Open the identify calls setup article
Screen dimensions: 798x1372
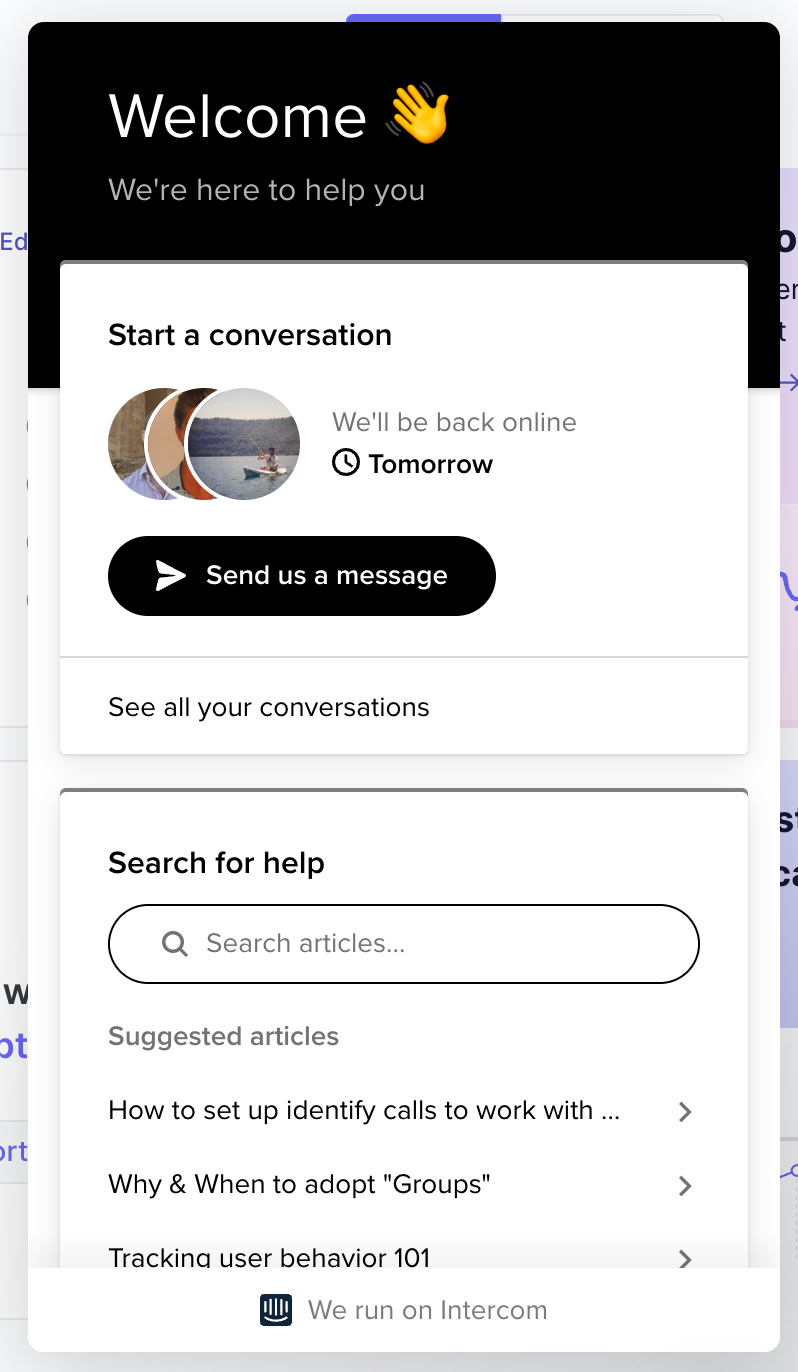point(404,1111)
